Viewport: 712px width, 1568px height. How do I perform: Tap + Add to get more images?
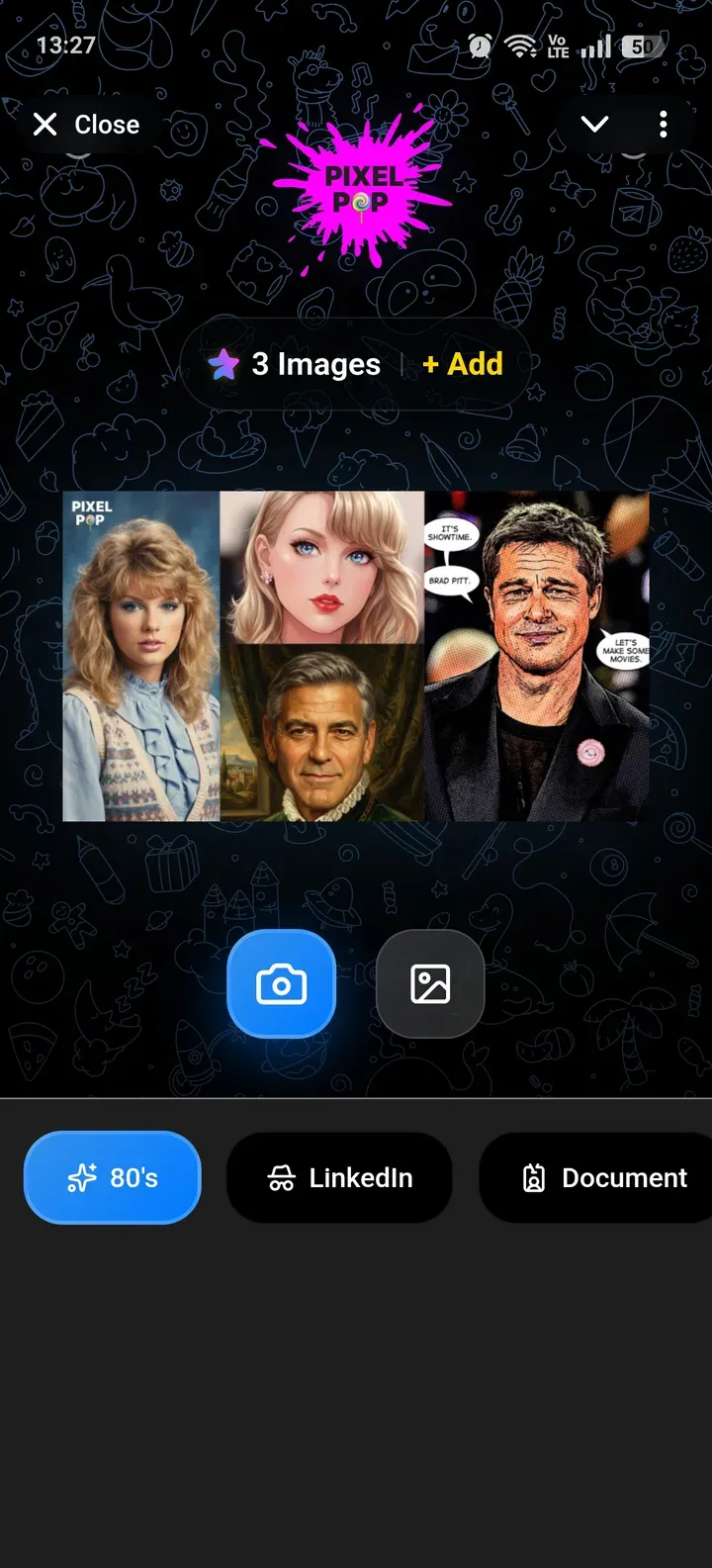click(x=463, y=364)
